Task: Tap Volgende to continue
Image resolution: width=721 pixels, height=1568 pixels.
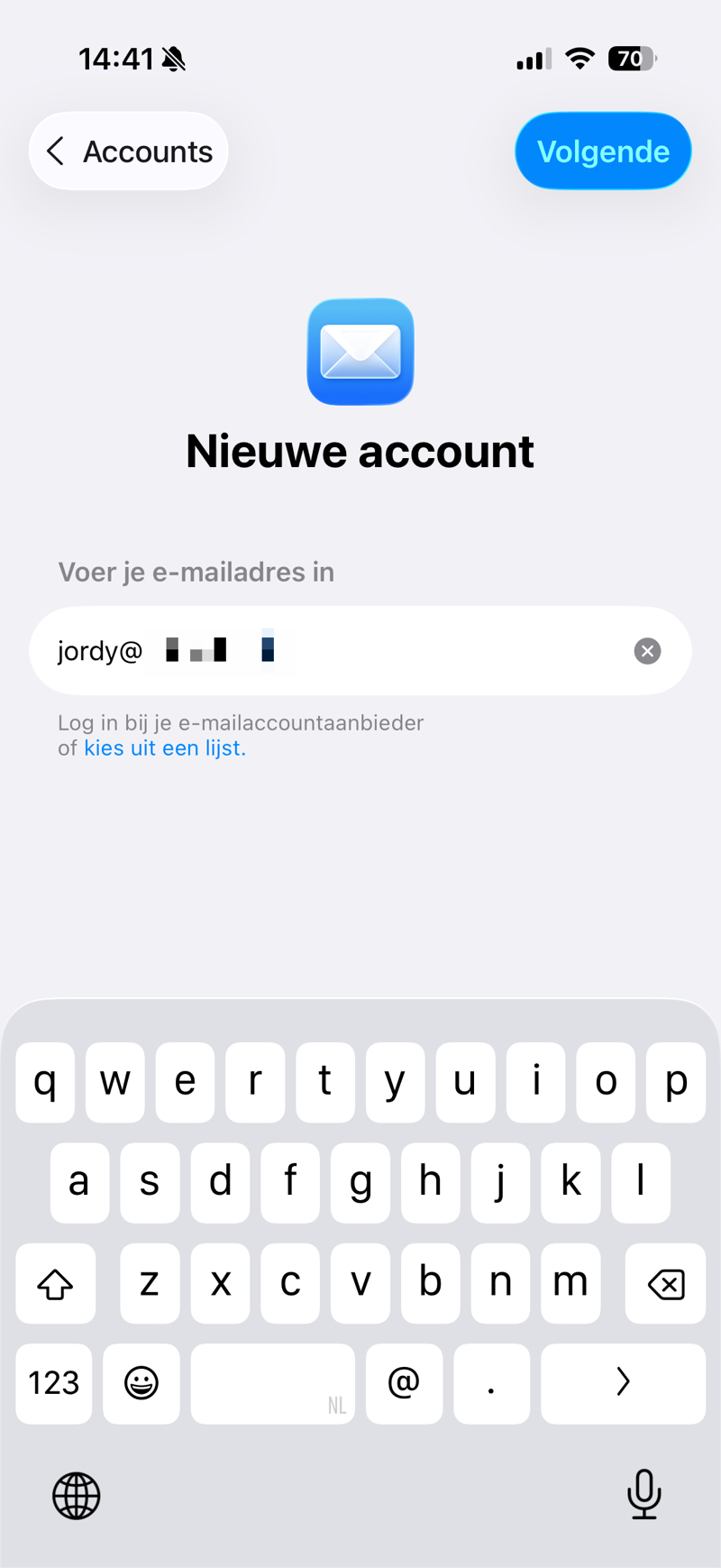Action: click(603, 151)
